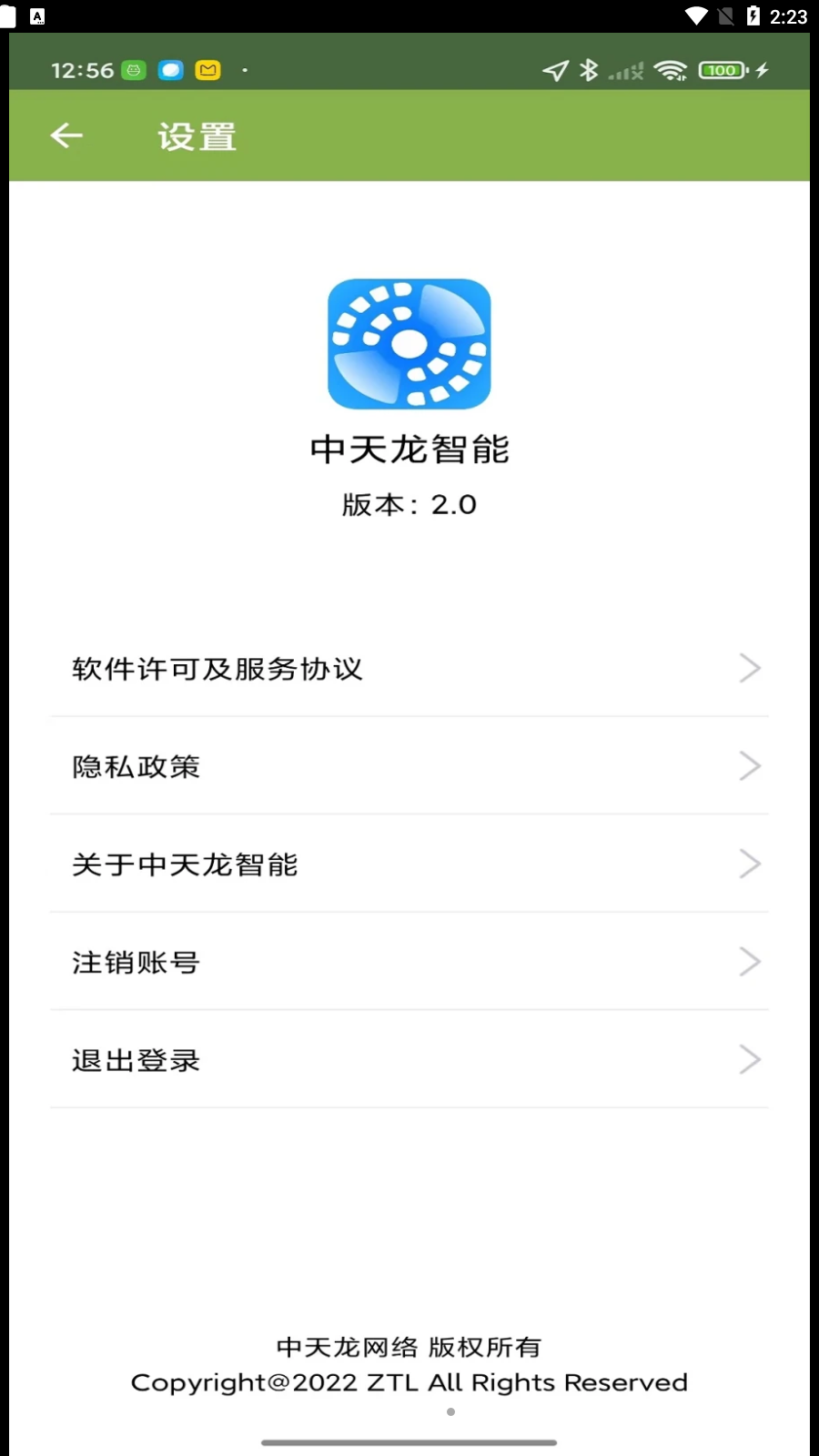Tap the clock showing 12:56
The width and height of the screenshot is (819, 1456).
pos(83,69)
